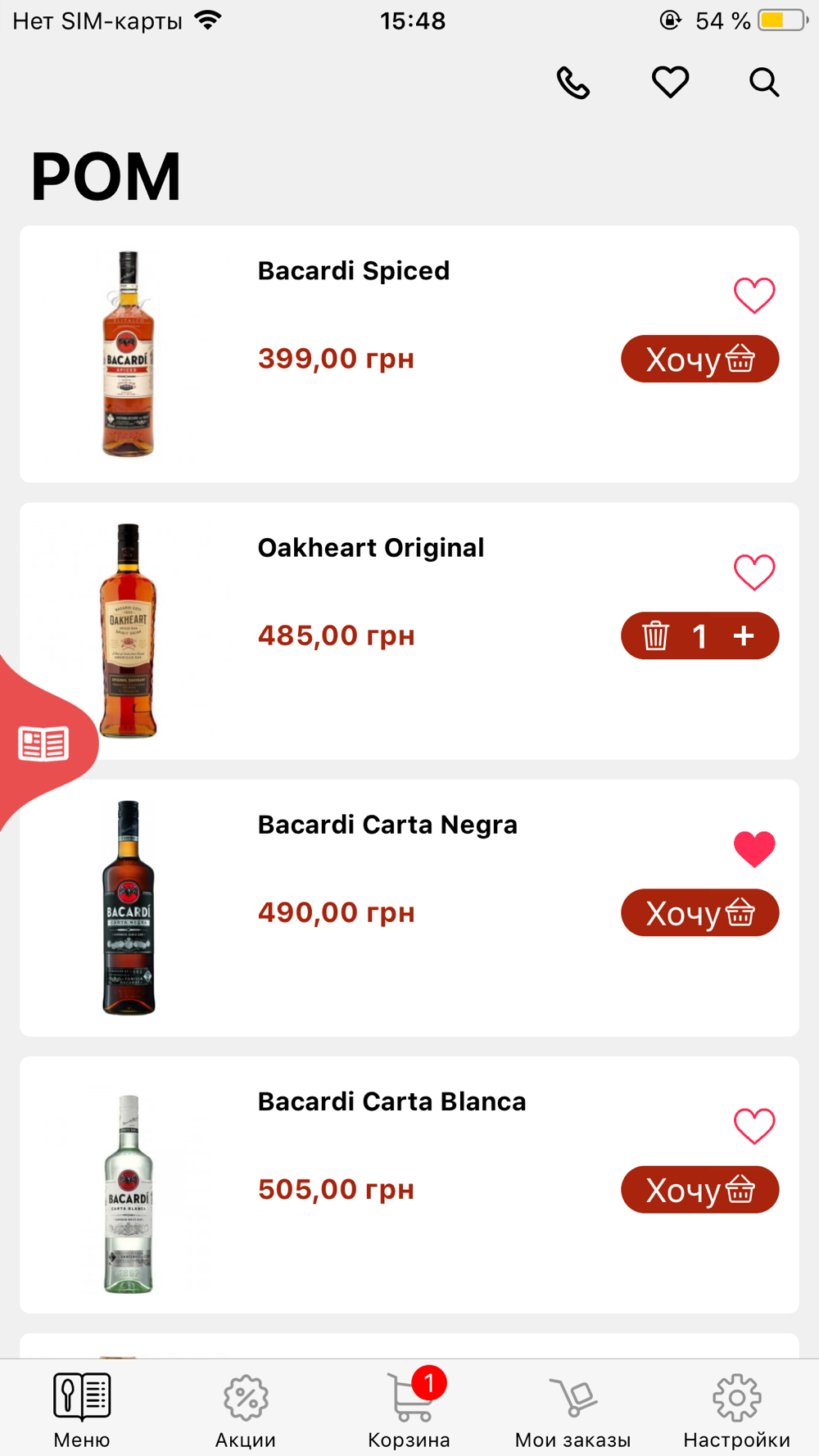Open the Bacardi Spiced product card
819x1456 pixels.
pos(354,271)
